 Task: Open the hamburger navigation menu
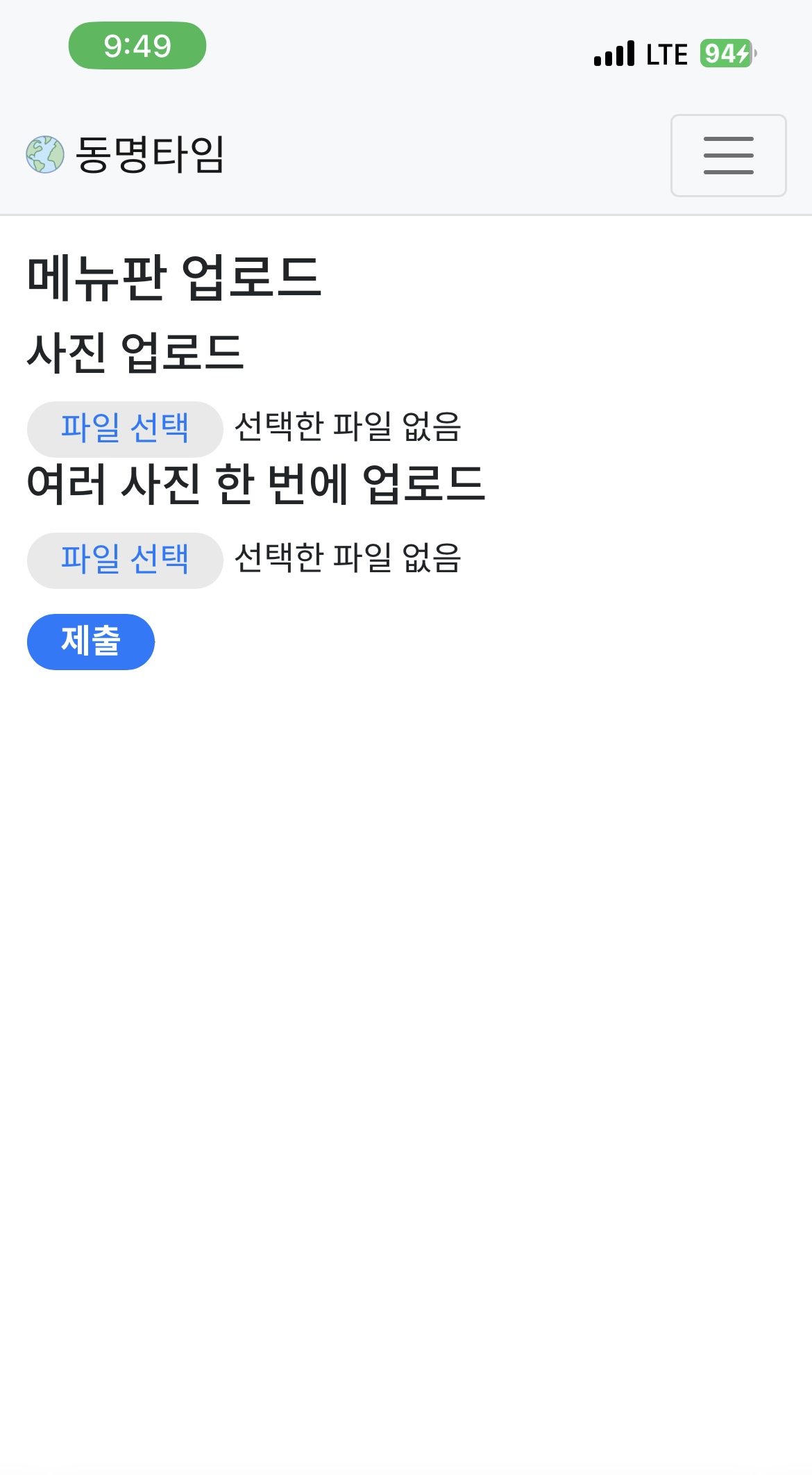728,156
